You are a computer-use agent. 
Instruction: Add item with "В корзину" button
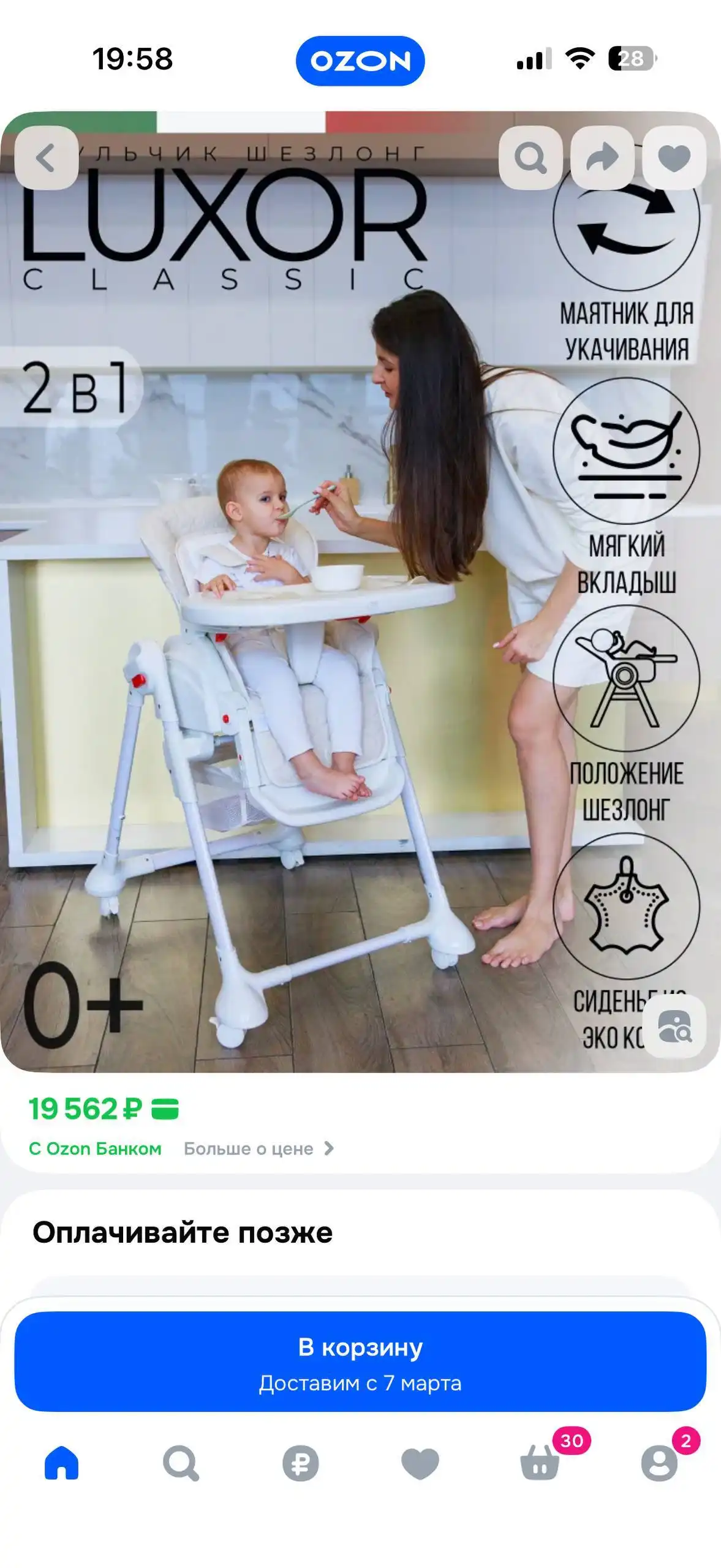click(360, 1361)
